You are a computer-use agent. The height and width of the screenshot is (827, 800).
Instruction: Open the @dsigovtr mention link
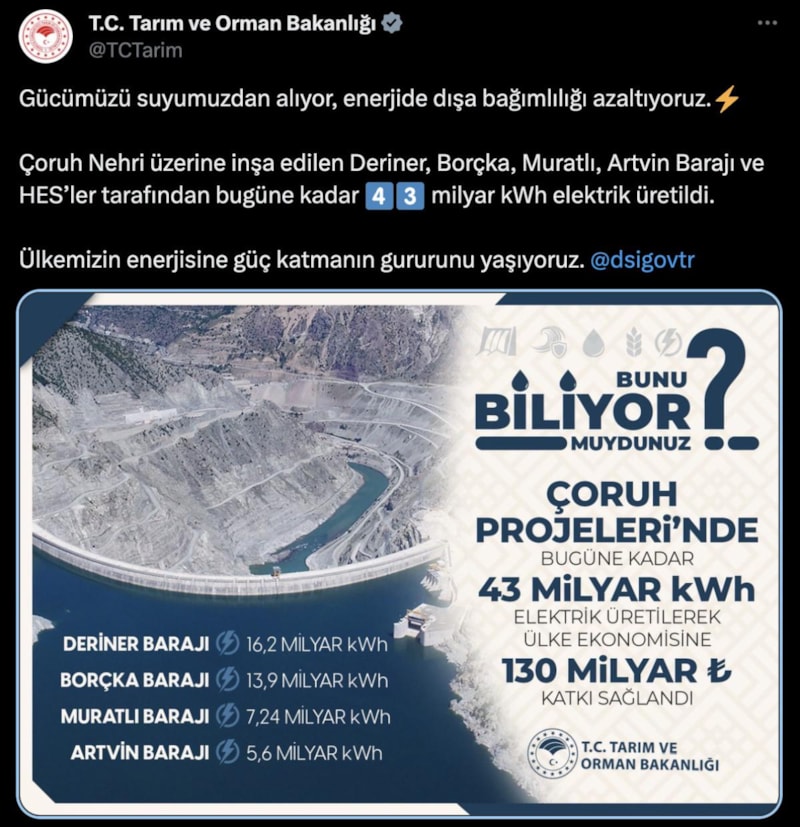point(643,261)
